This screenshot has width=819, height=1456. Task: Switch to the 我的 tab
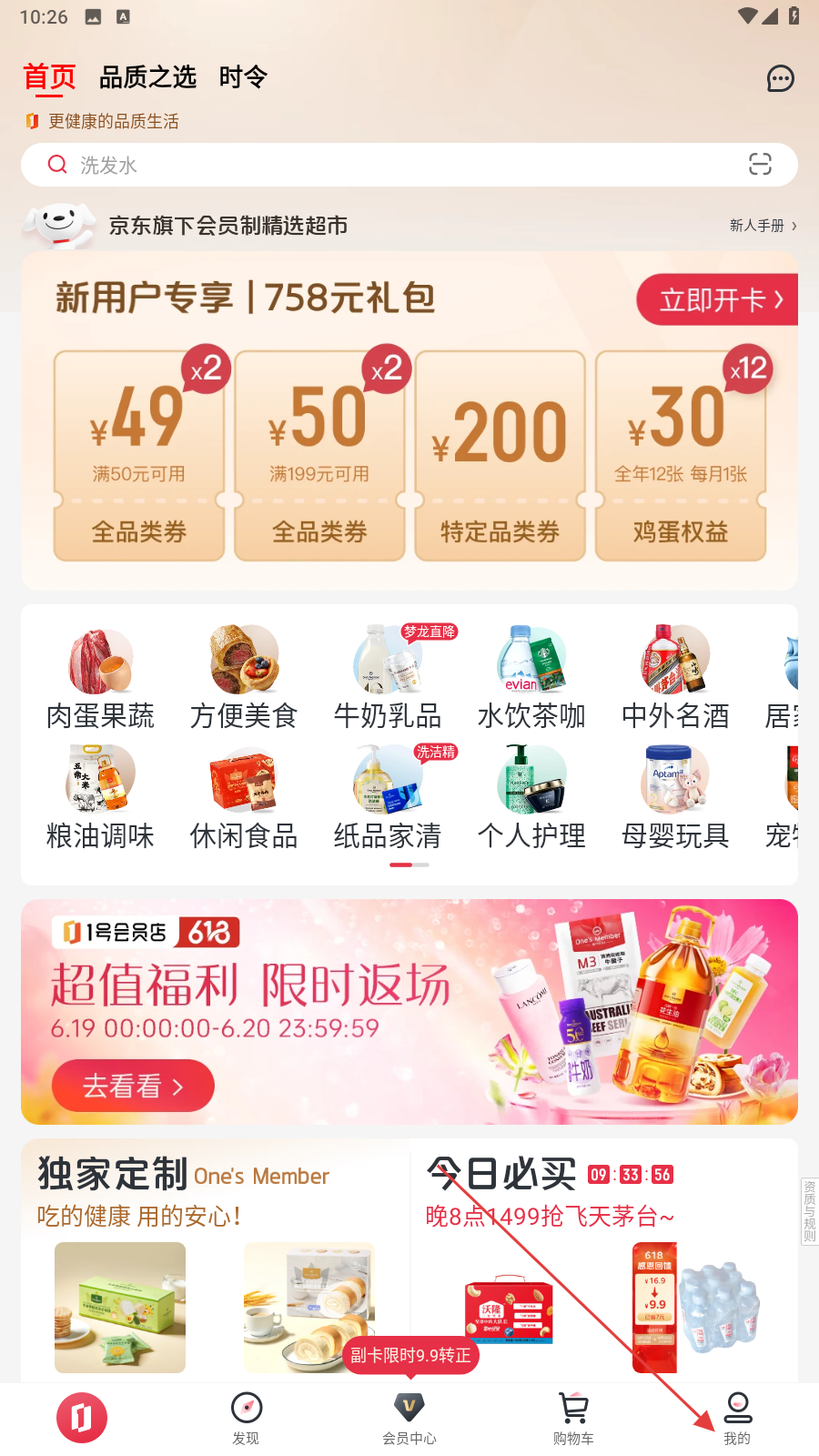click(x=737, y=1418)
